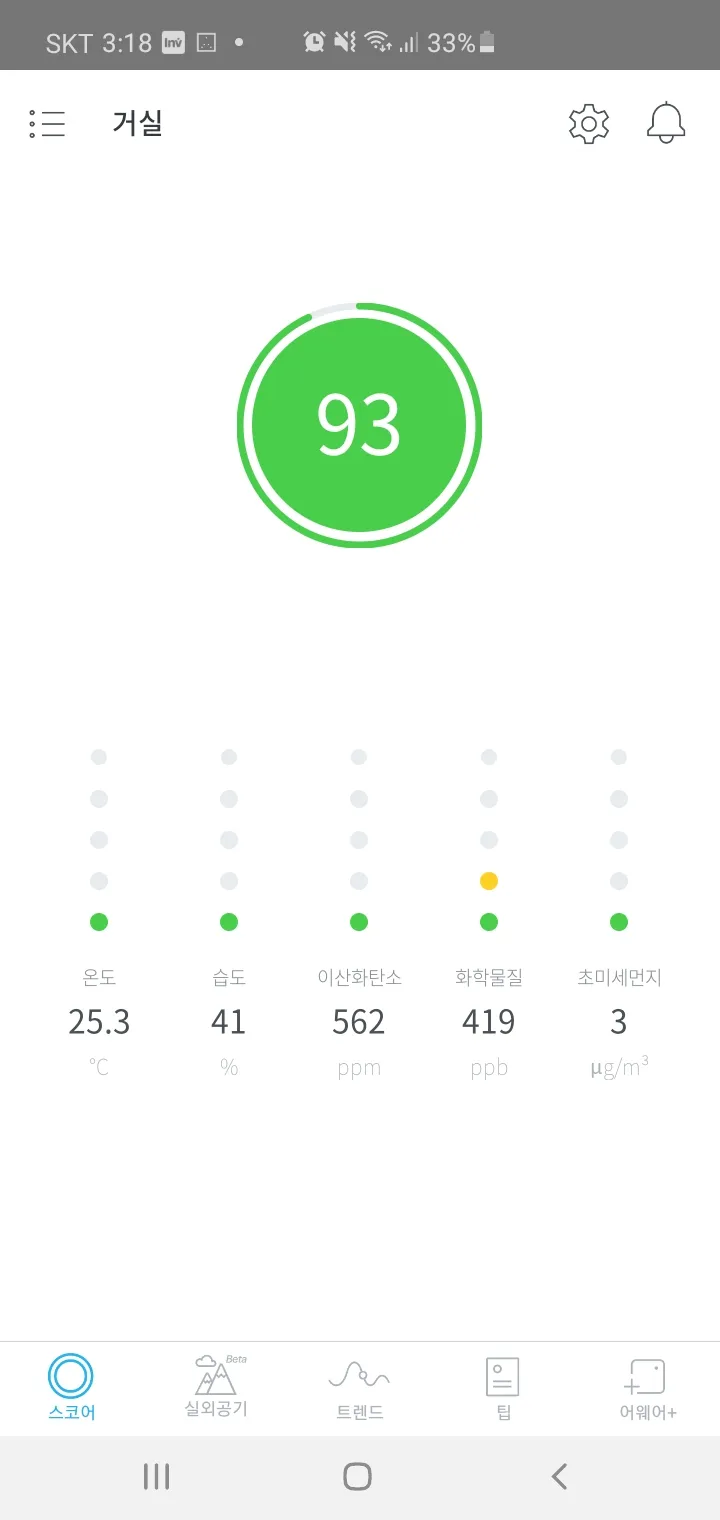
Task: Switch to the 트렌드 tab
Action: 359,1388
